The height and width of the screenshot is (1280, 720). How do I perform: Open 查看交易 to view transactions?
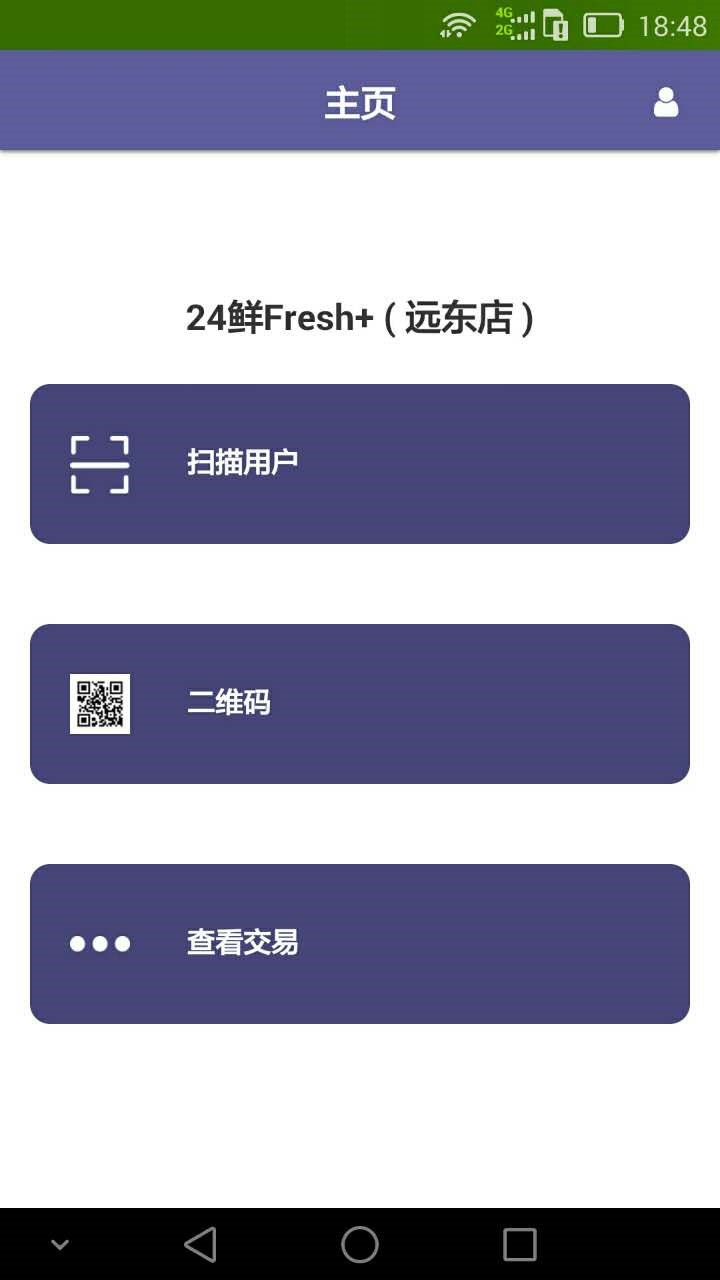360,944
